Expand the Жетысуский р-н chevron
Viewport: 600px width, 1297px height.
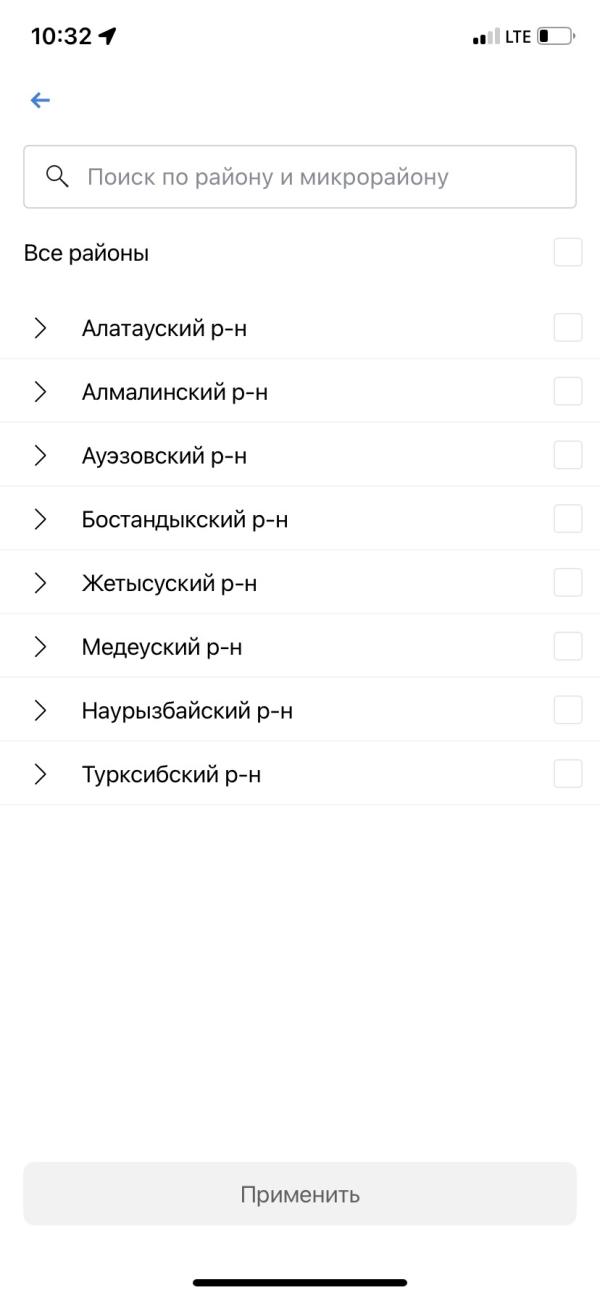click(40, 583)
